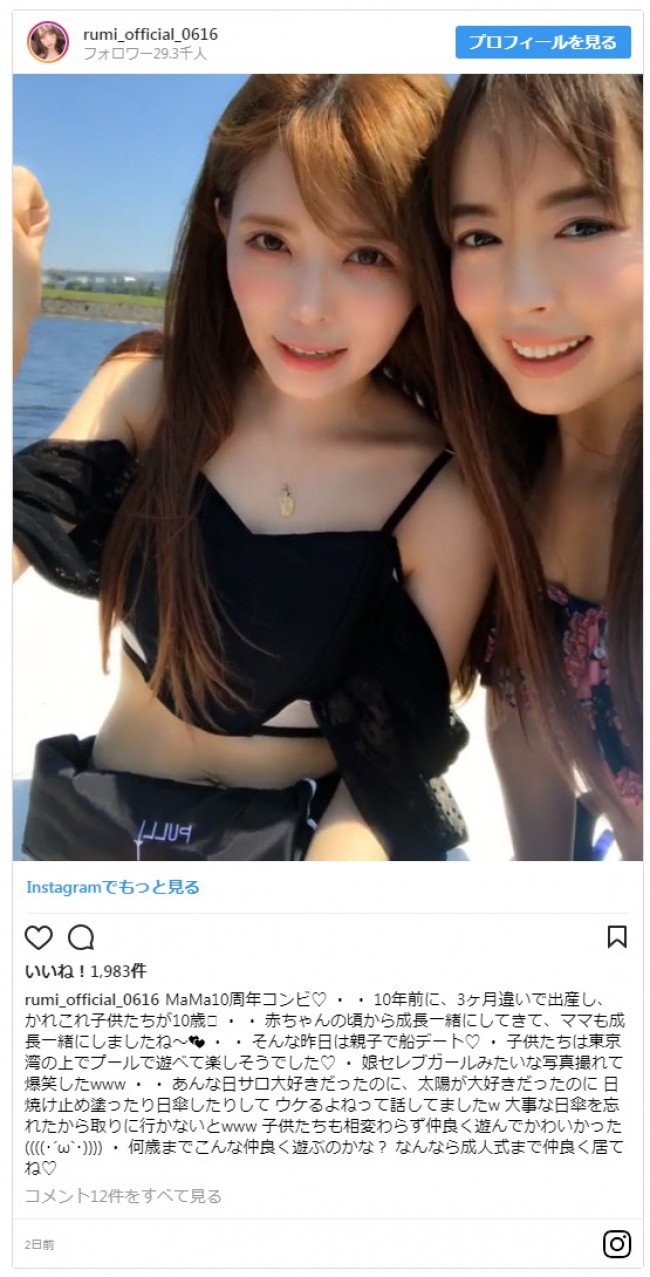
Task: Open the comment bubble icon
Action: (x=81, y=937)
